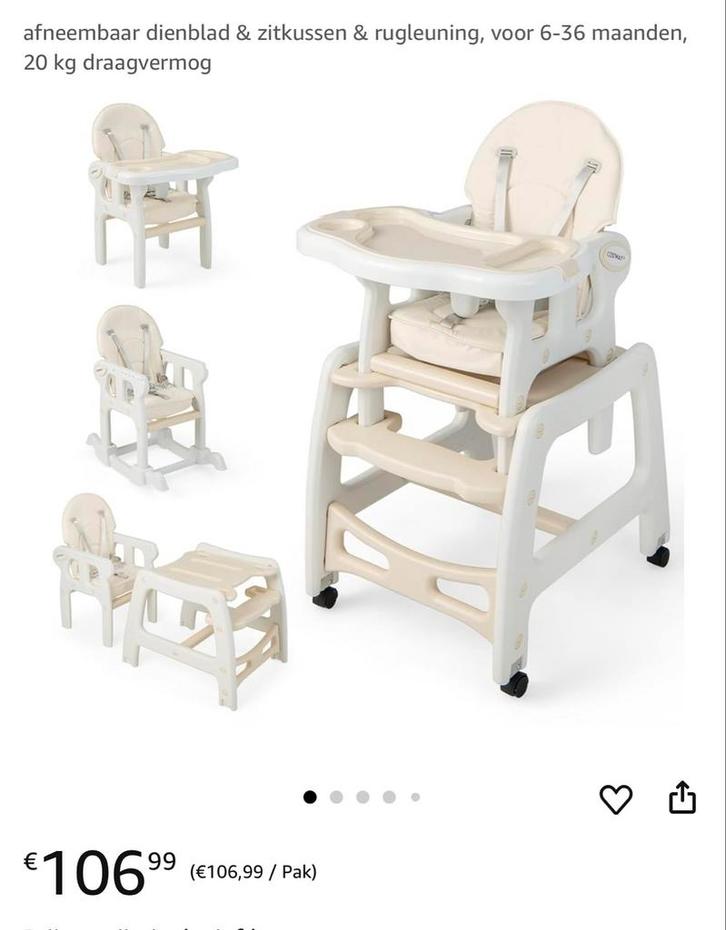Add the high chair to your wishlist
This screenshot has height=930, width=726.
(615, 799)
